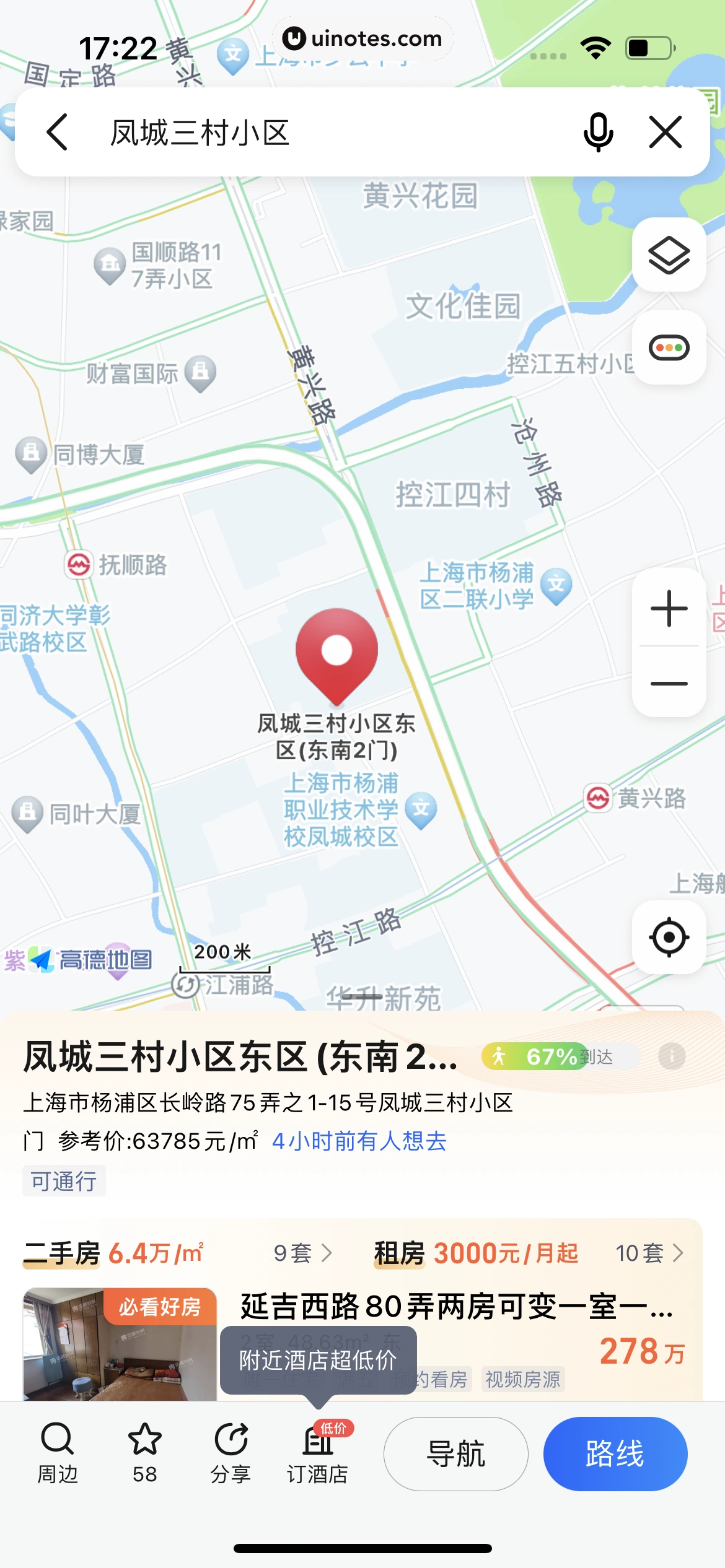Zoom in on the map
The height and width of the screenshot is (1568, 725).
click(669, 608)
